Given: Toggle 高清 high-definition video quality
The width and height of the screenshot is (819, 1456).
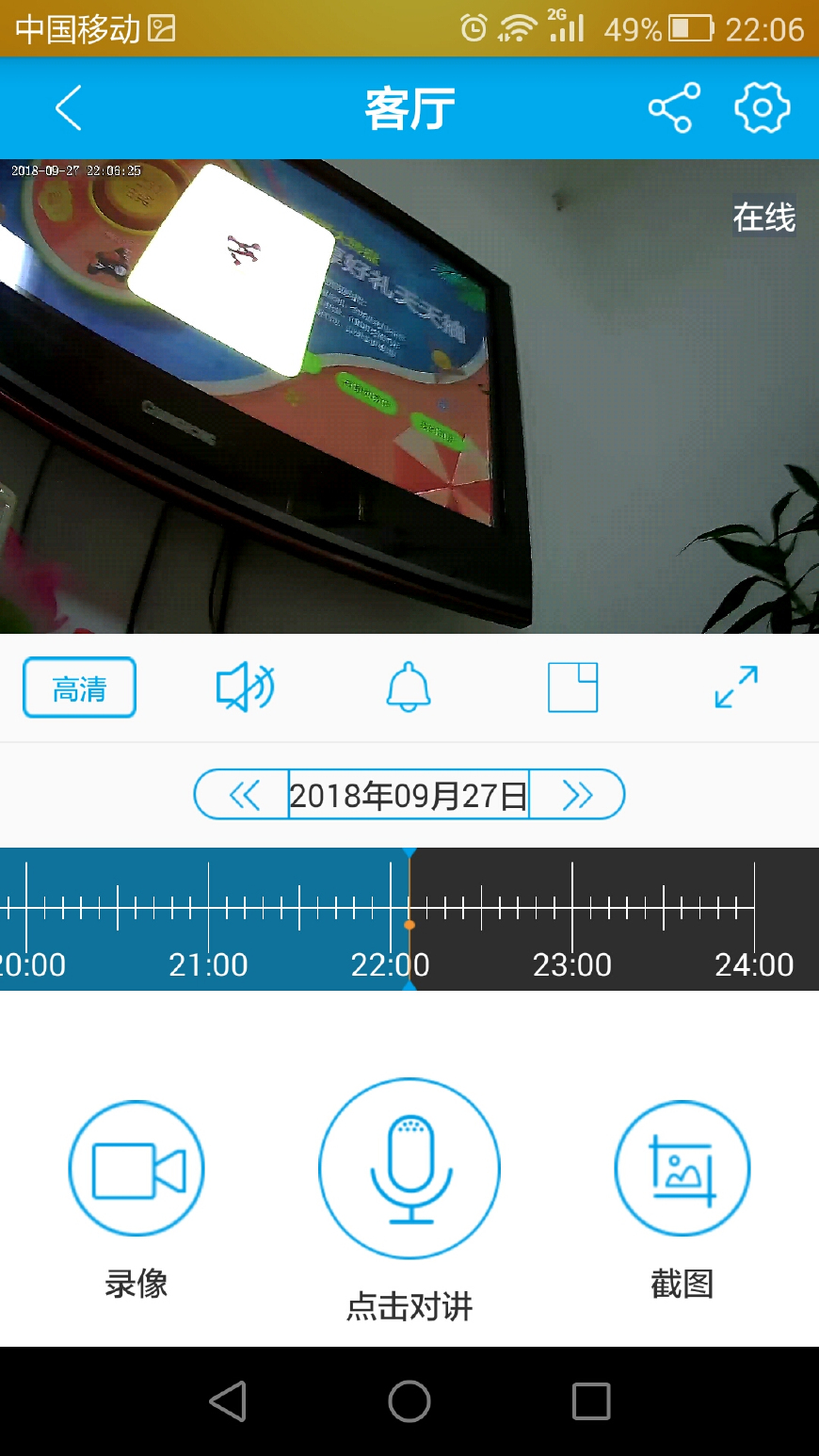Looking at the screenshot, I should coord(79,688).
